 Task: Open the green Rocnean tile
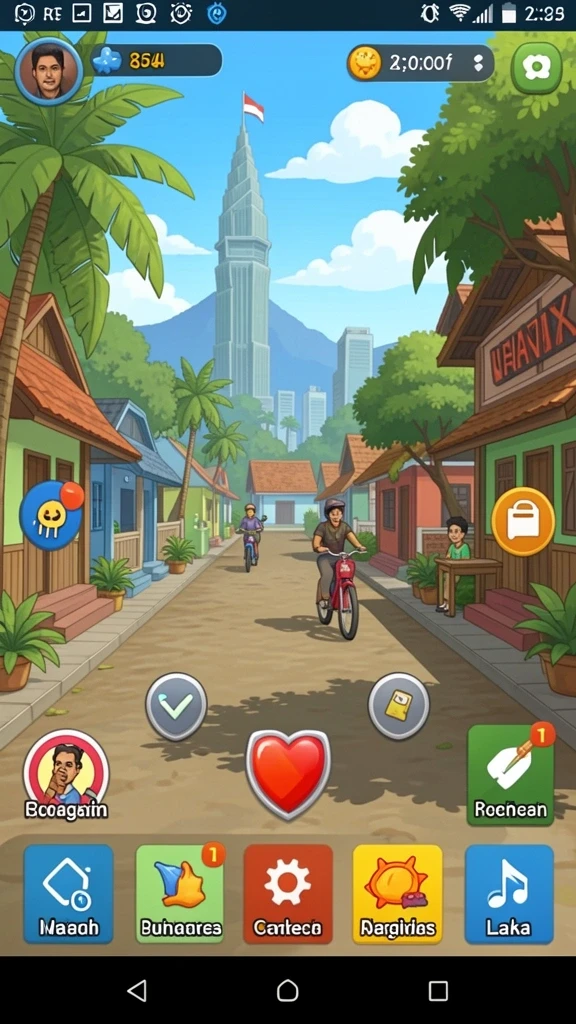pos(511,775)
